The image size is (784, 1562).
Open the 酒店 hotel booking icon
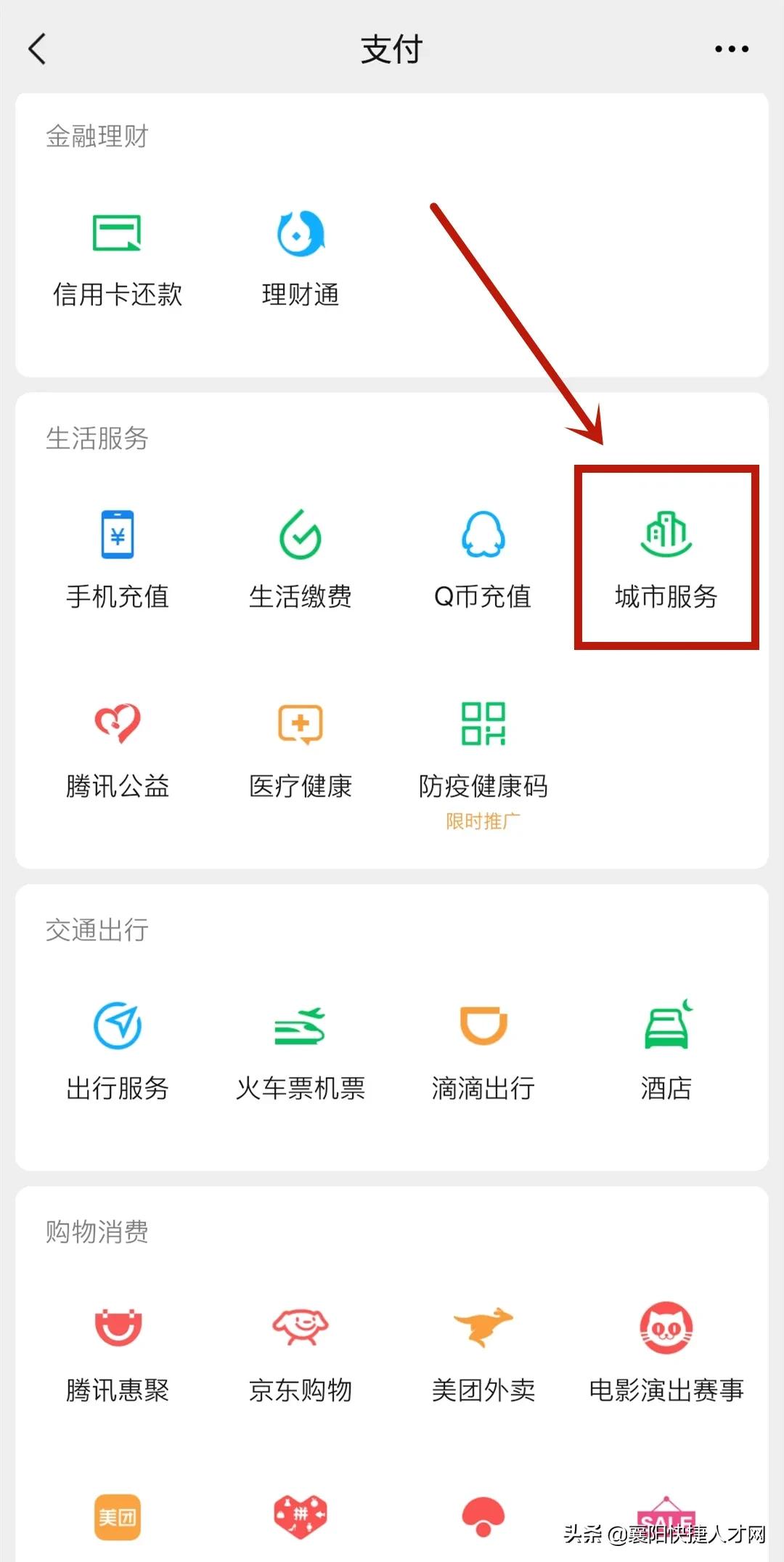(x=666, y=1046)
